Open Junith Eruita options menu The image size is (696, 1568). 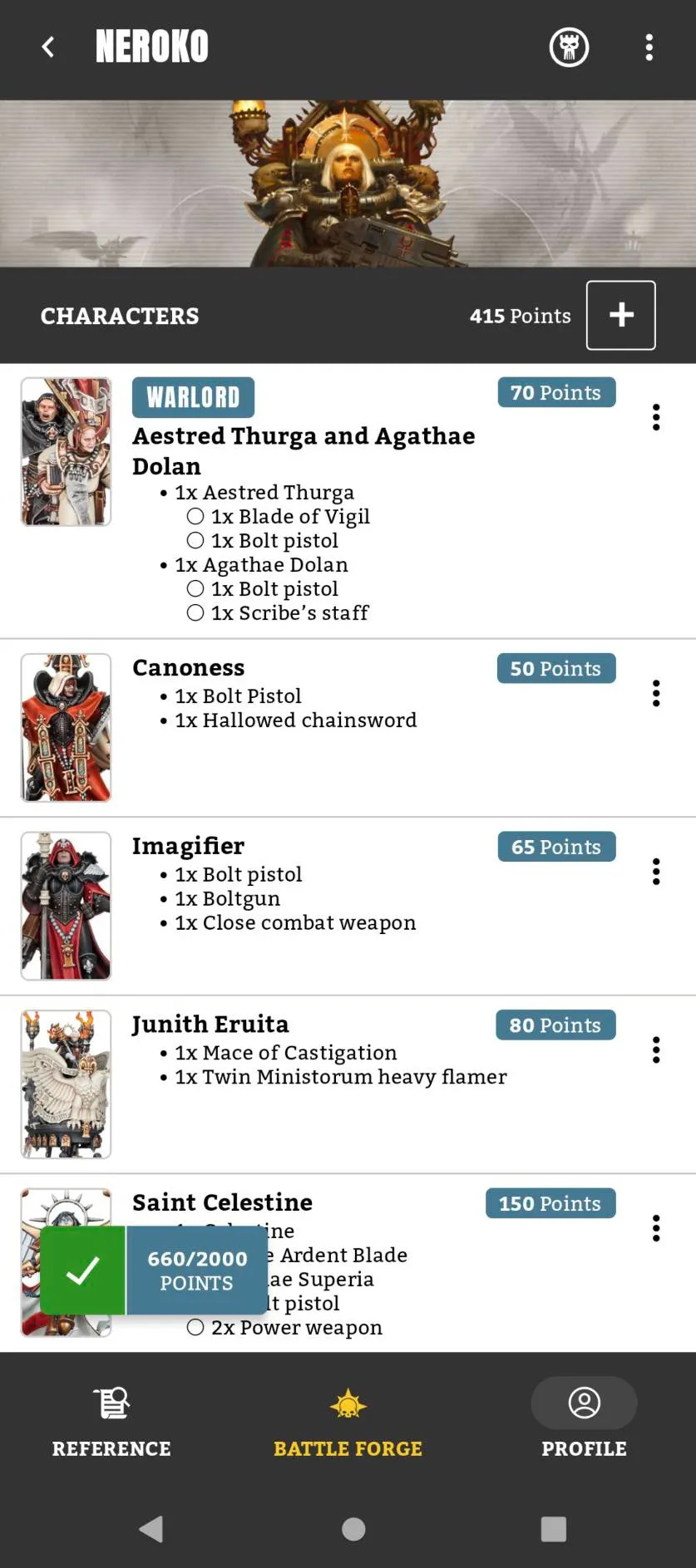[656, 1049]
